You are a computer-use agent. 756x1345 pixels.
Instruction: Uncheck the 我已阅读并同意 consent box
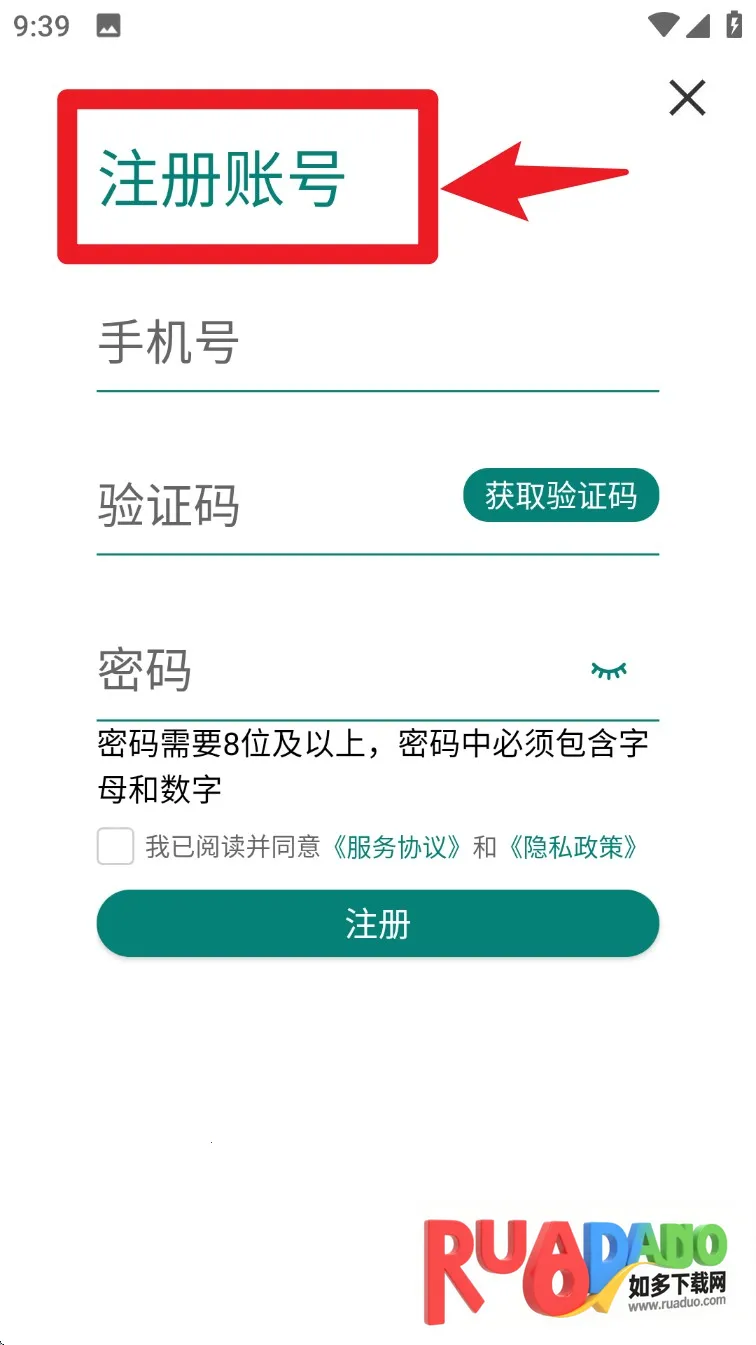point(115,847)
